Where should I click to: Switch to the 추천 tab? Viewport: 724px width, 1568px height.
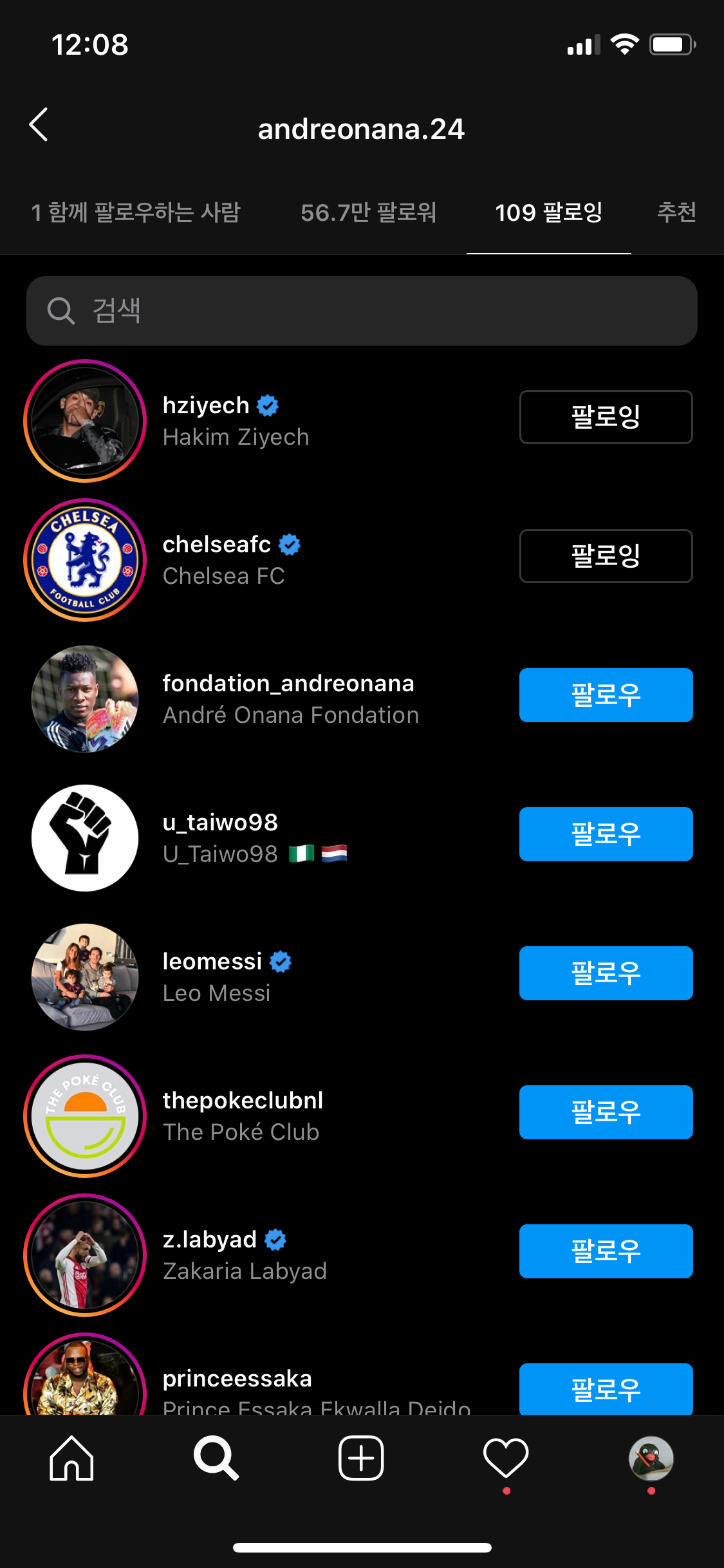[x=676, y=212]
